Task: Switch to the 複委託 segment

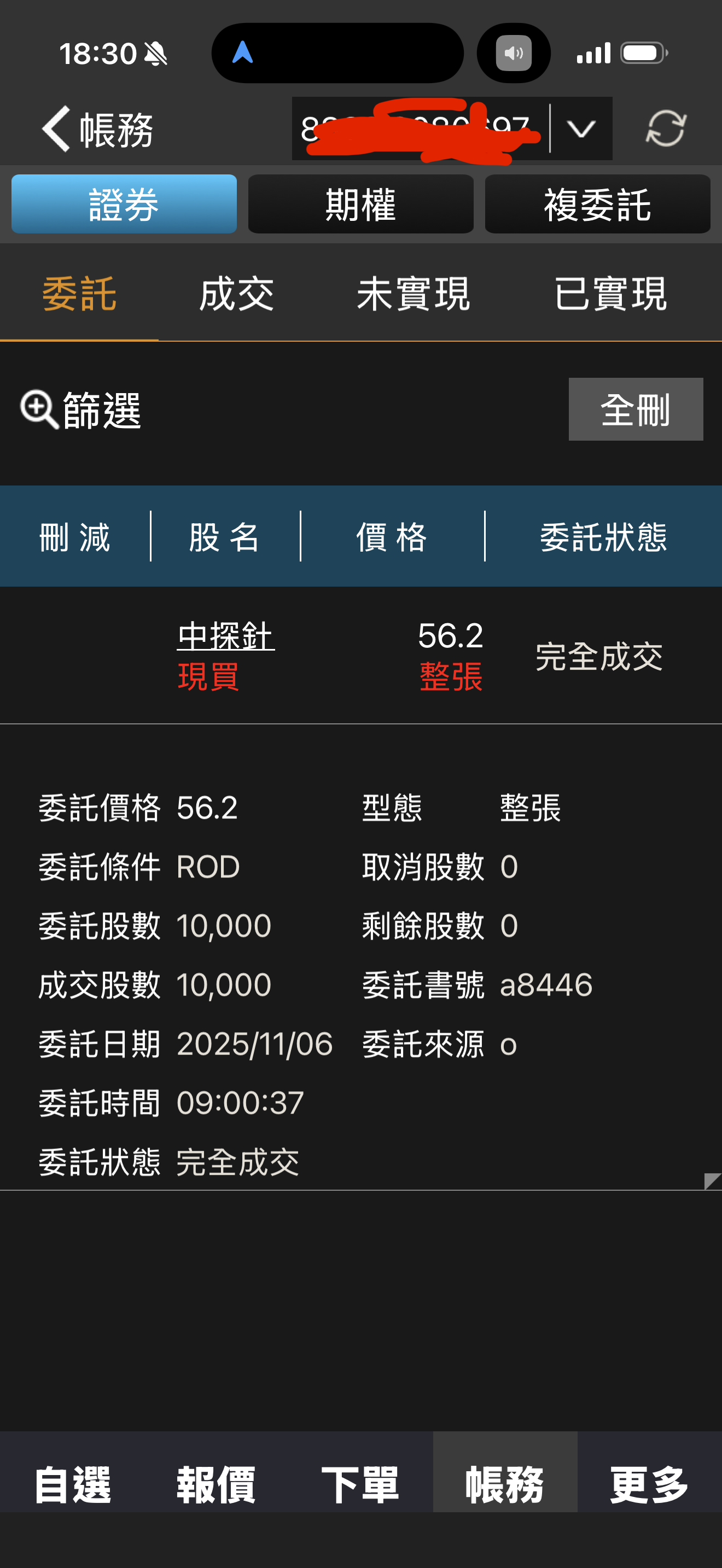Action: pos(597,204)
